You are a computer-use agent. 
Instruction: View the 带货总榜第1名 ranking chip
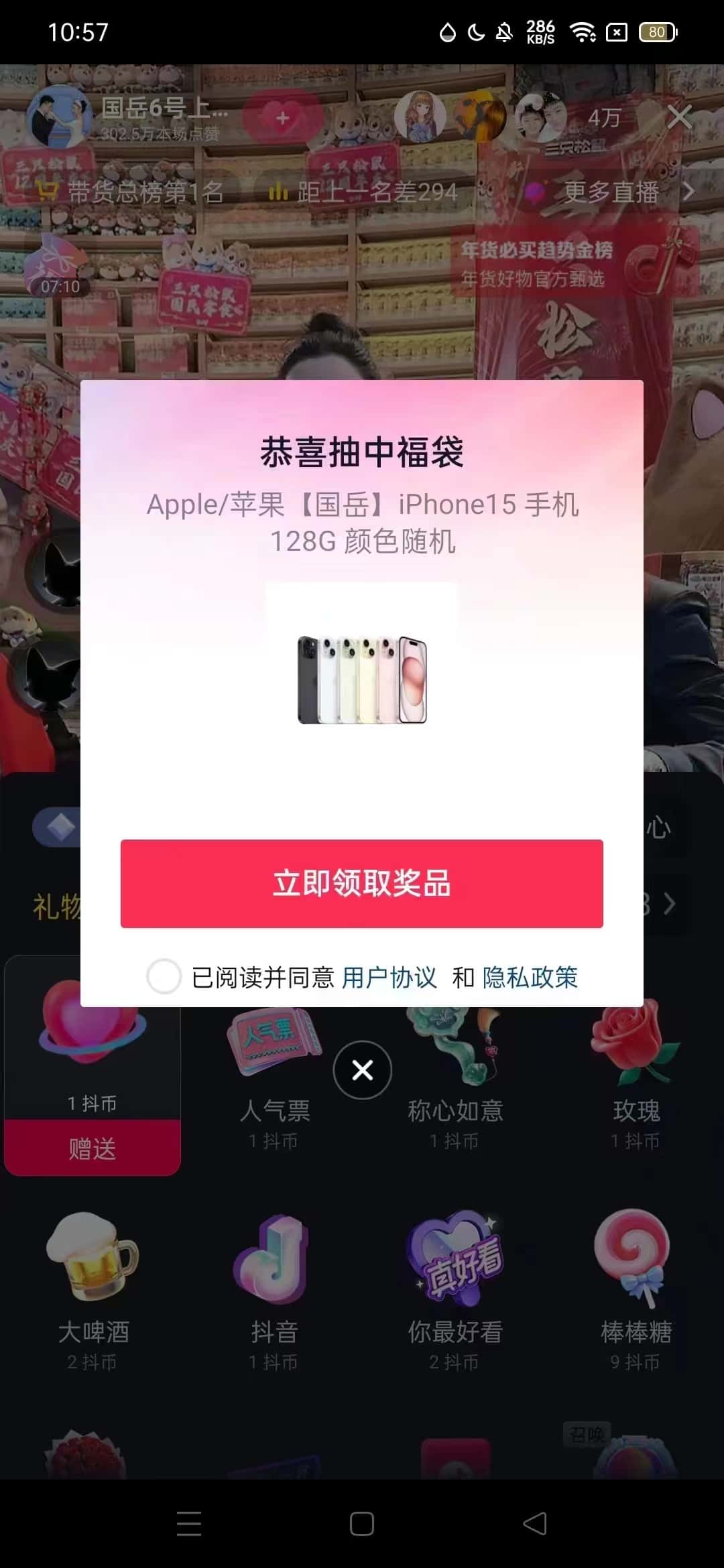(131, 192)
